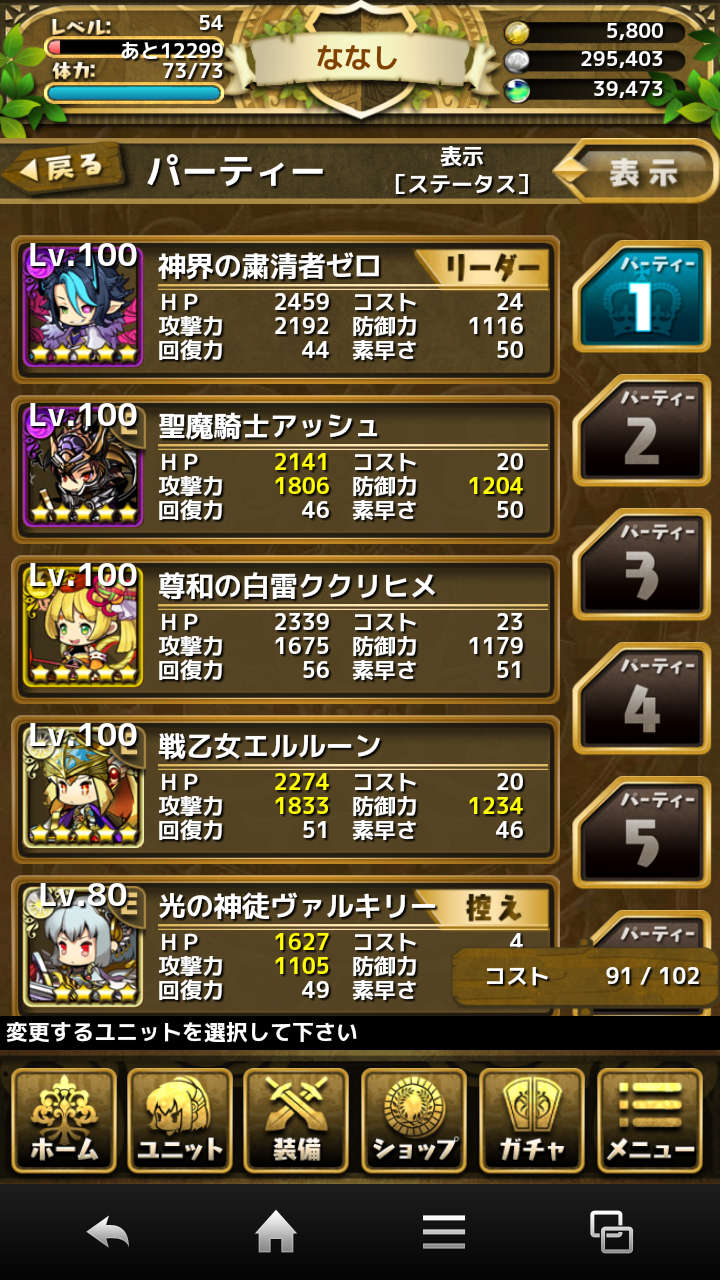The height and width of the screenshot is (1280, 720).
Task: Open the recent apps switcher
Action: [x=610, y=1232]
